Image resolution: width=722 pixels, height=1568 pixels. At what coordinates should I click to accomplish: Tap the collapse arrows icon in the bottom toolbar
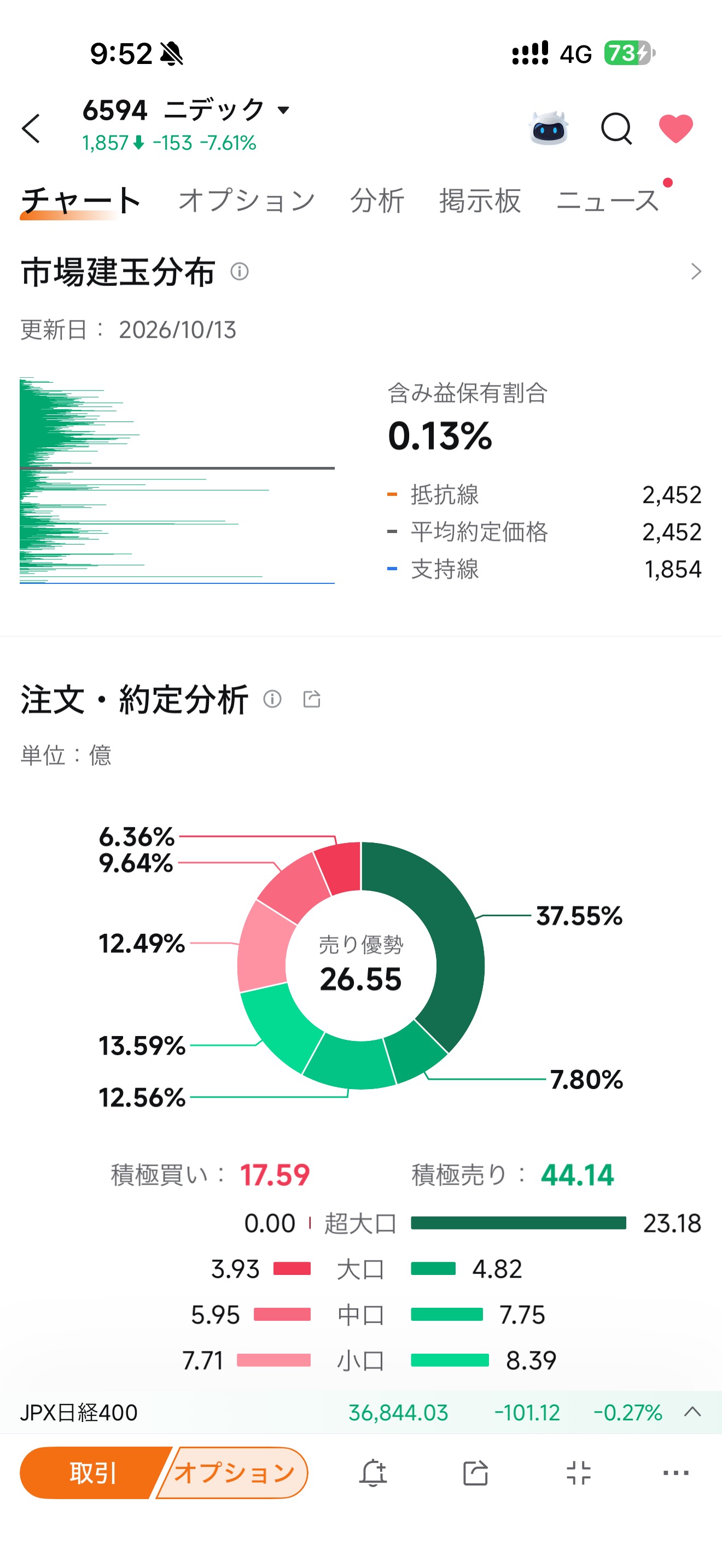[x=578, y=1473]
